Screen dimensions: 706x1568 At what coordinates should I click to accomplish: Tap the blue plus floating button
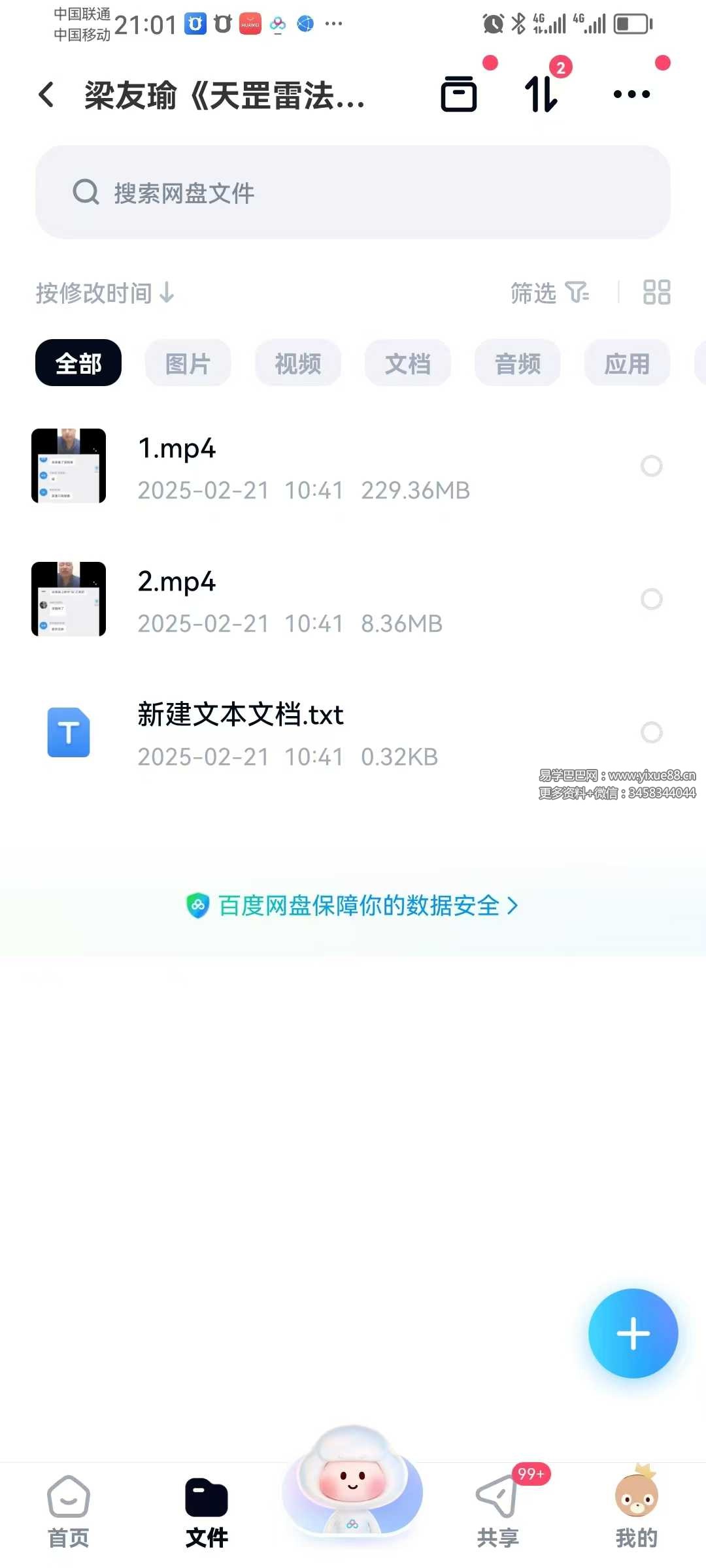point(633,1333)
